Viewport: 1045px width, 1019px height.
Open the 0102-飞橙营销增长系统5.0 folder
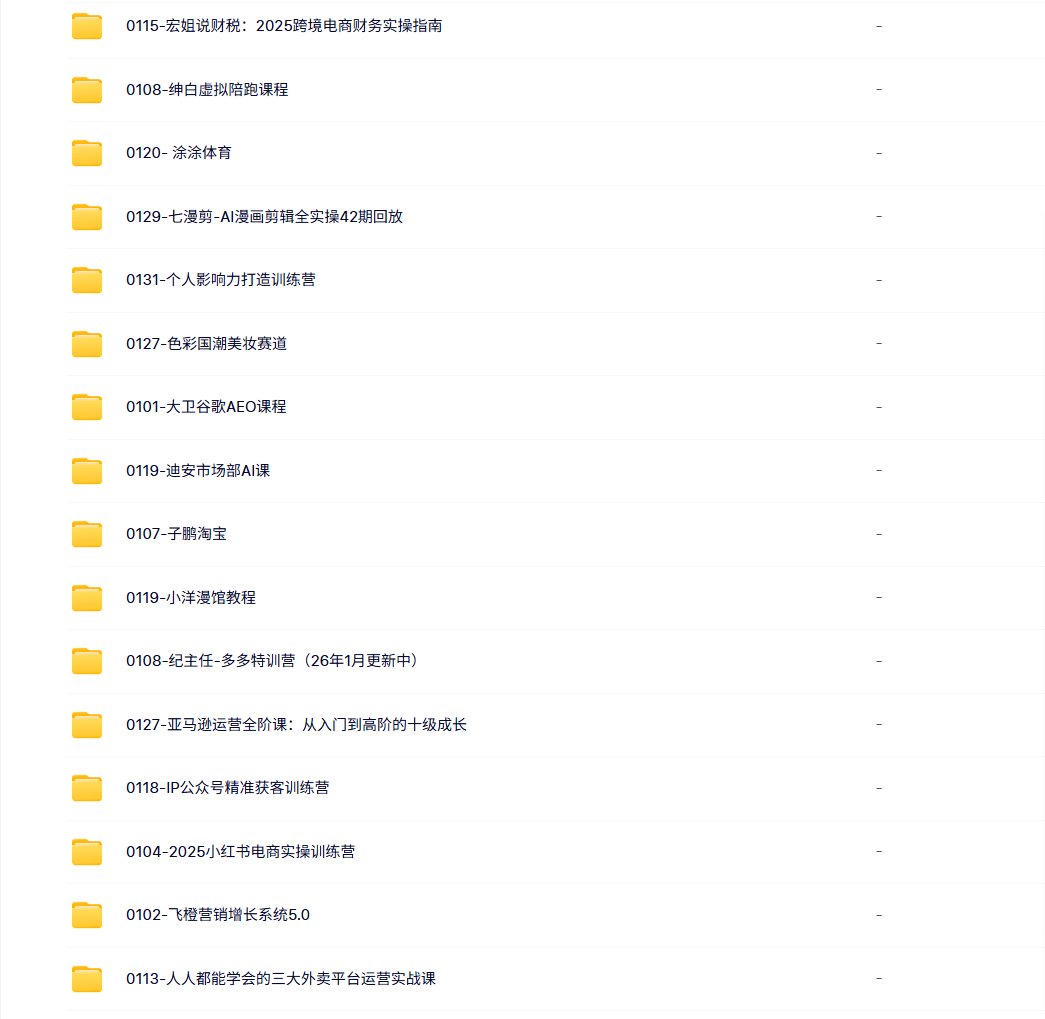(x=217, y=915)
